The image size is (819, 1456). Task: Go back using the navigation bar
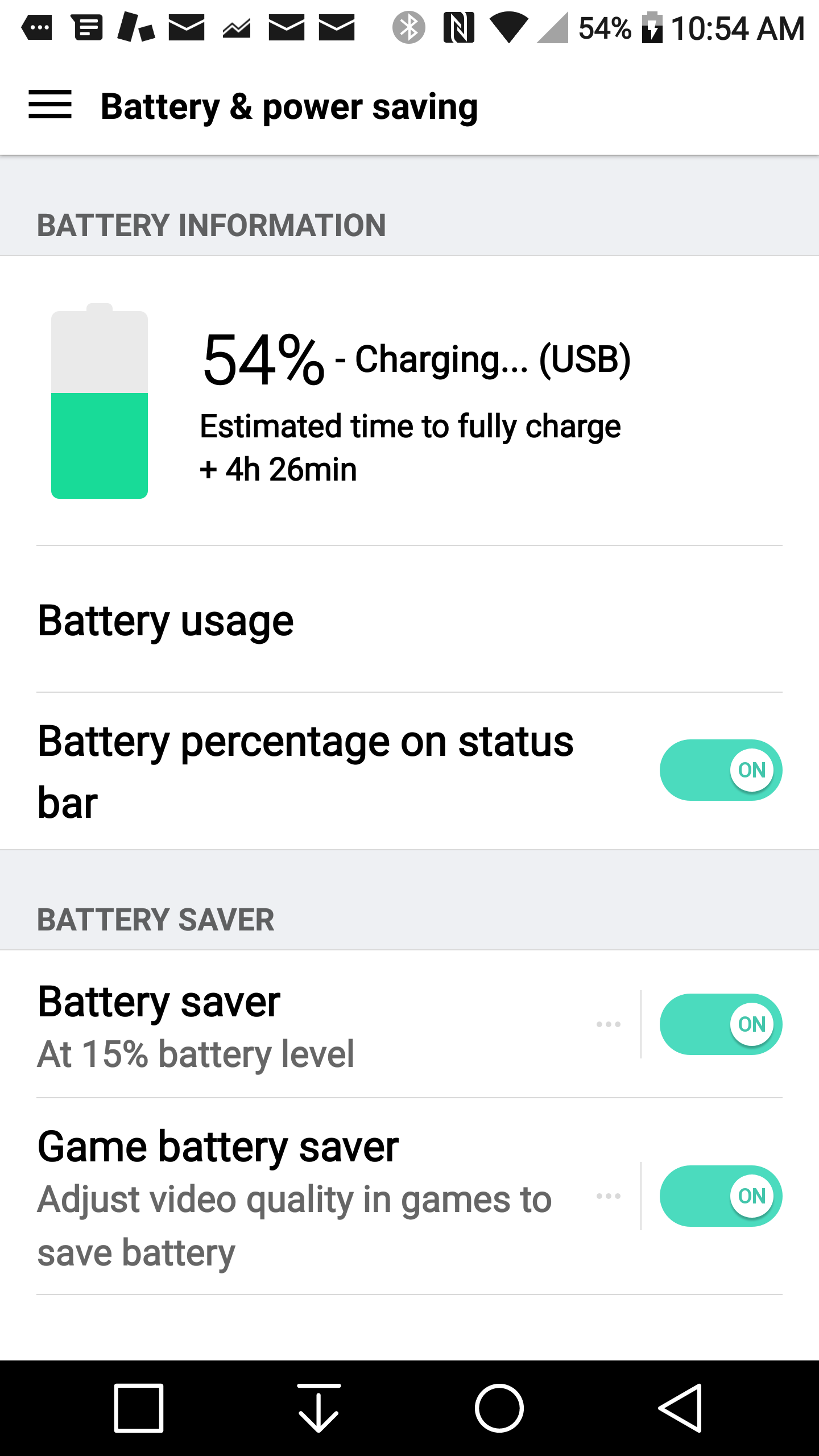point(680,1408)
